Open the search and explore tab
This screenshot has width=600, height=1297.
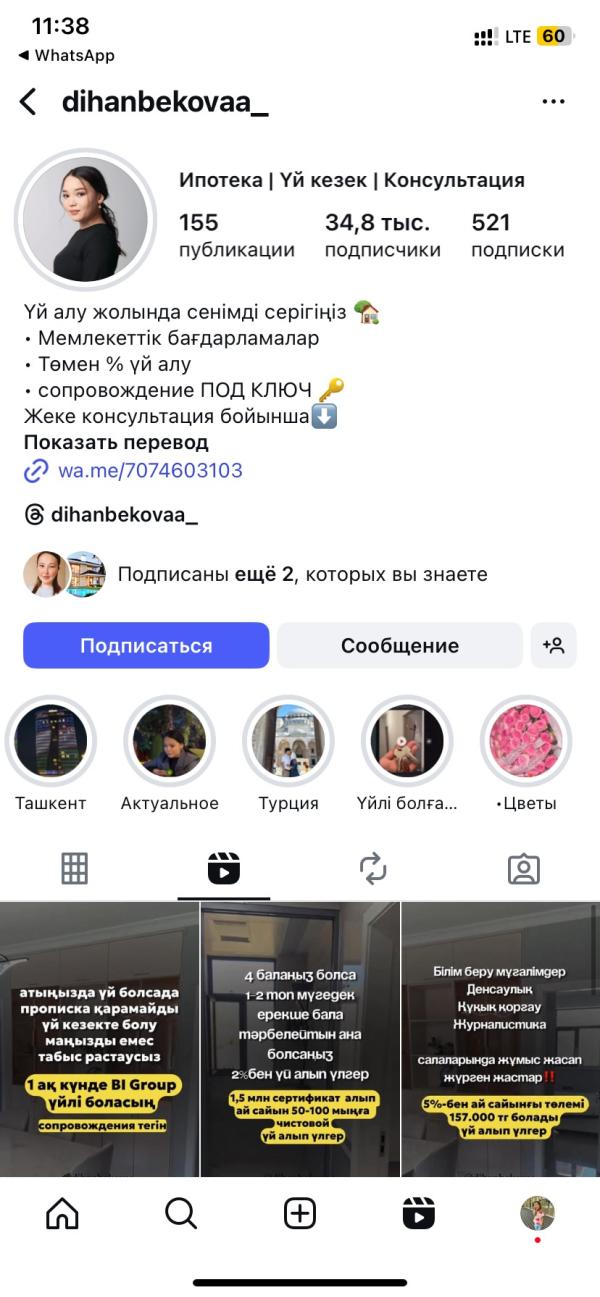point(181,1213)
